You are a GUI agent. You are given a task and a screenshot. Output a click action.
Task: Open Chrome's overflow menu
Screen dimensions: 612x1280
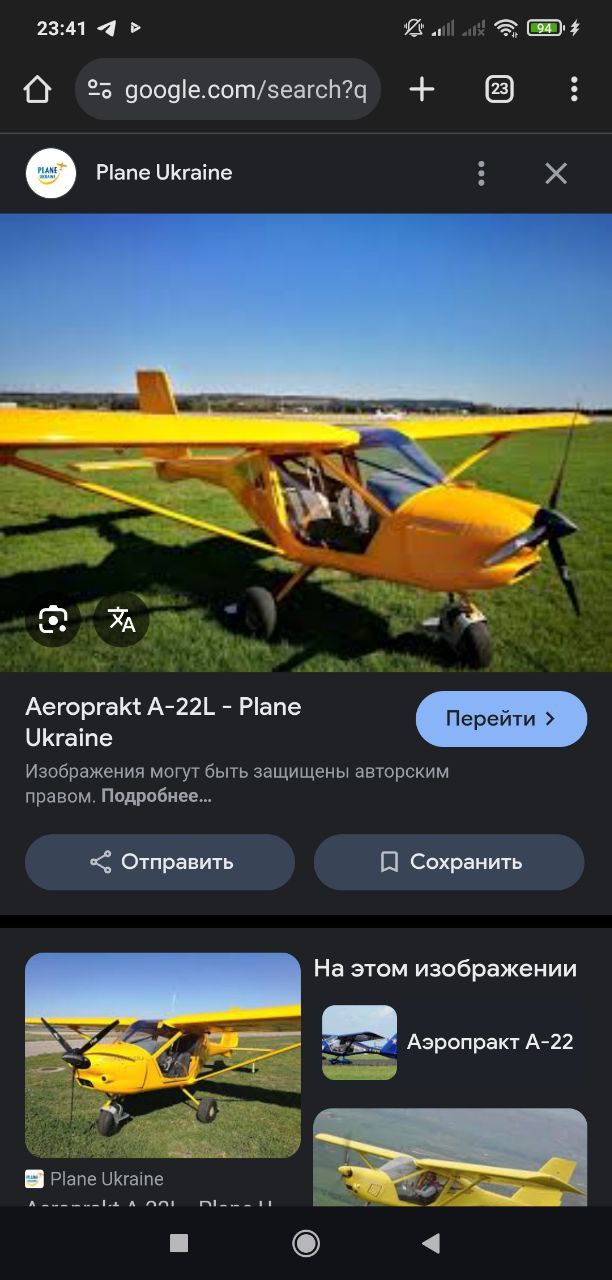pos(574,90)
